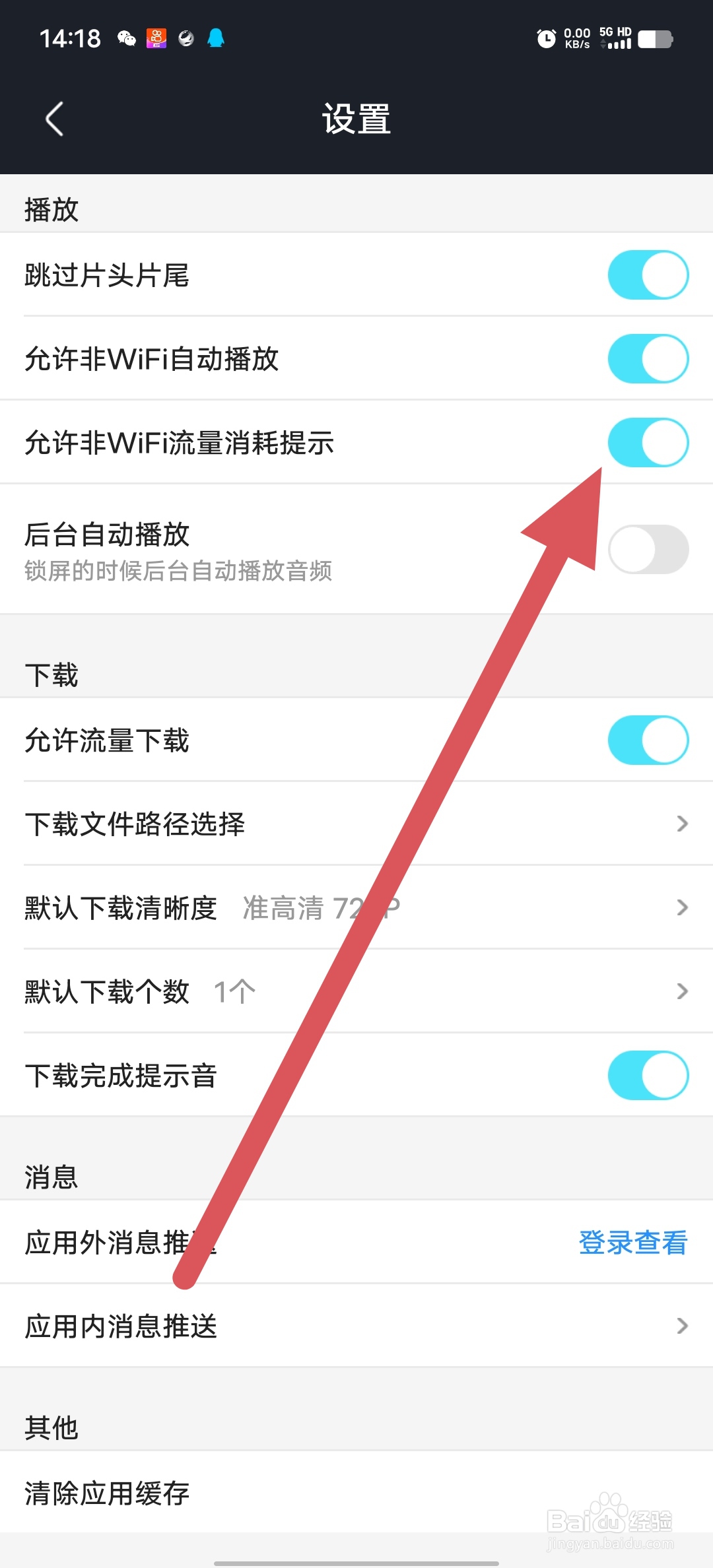Tap the 5G HD signal indicator
The image size is (713, 1568).
click(614, 38)
